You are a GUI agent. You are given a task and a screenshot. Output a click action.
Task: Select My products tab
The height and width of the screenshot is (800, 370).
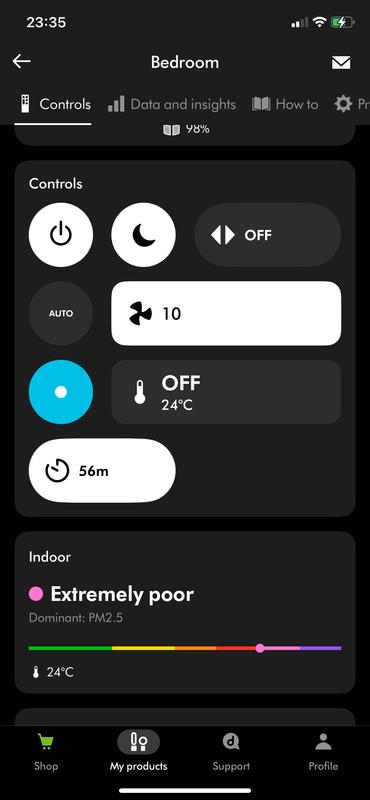pyautogui.click(x=138, y=752)
